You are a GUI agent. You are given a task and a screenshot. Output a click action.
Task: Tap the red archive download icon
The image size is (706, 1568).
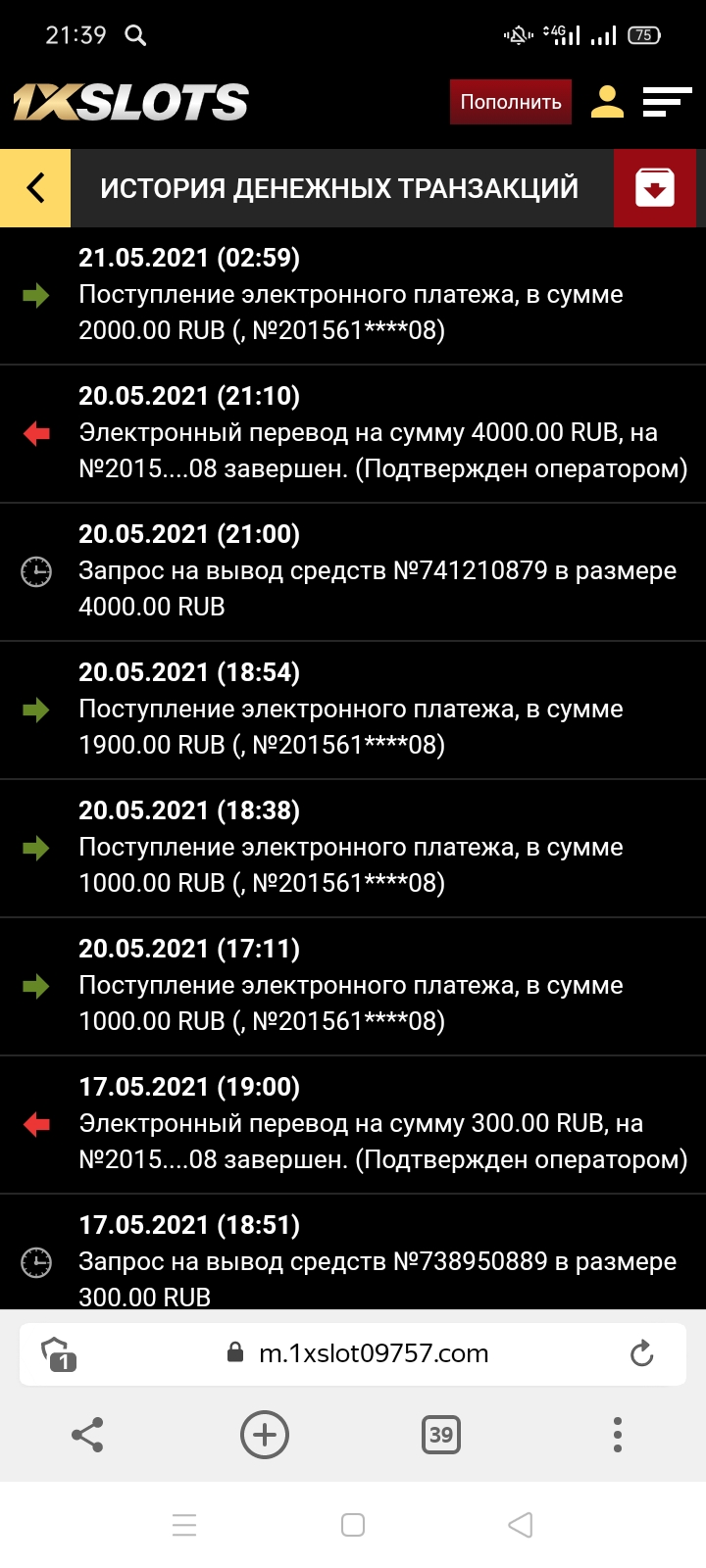[x=654, y=188]
